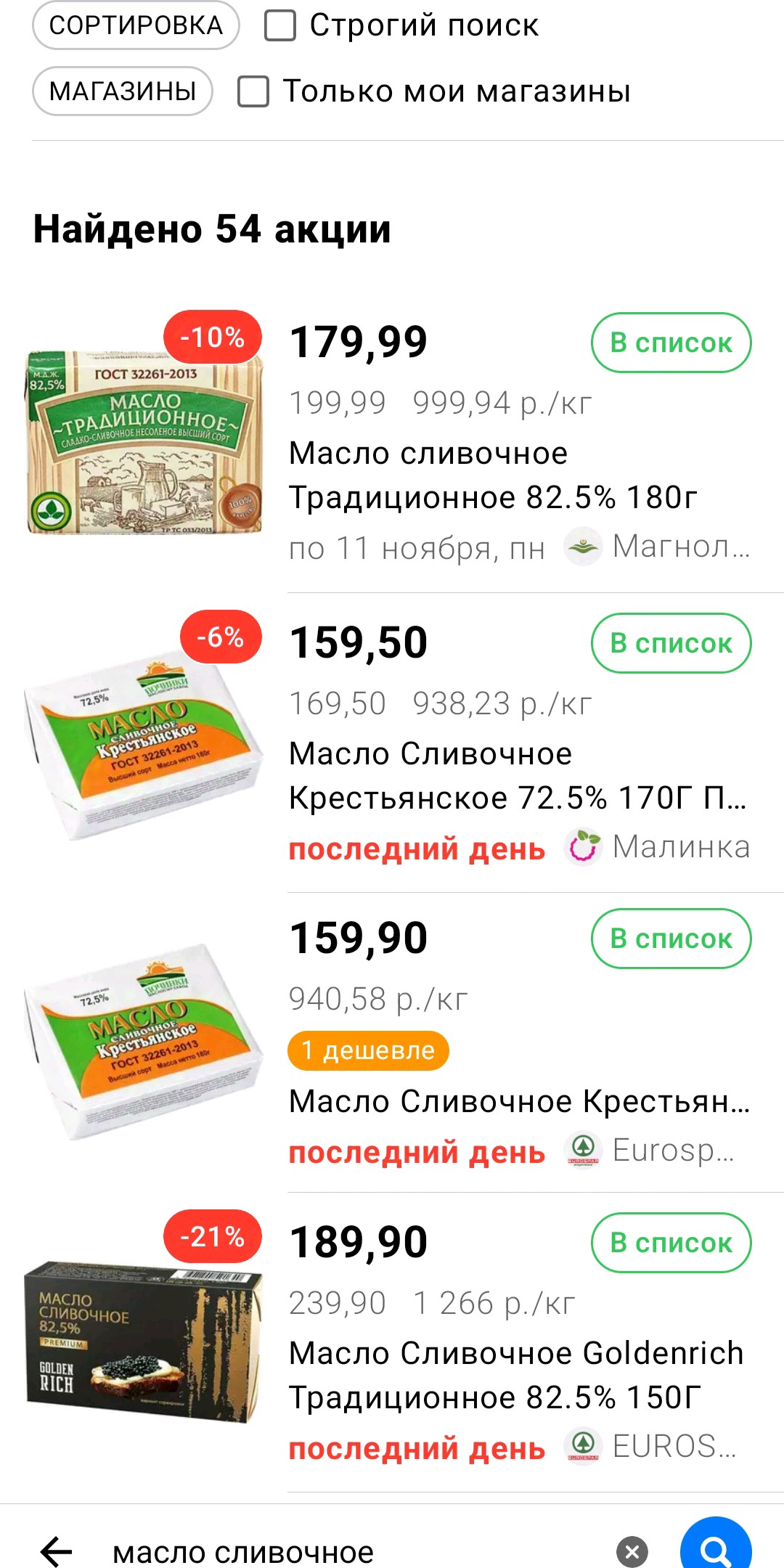Viewport: 784px width, 1568px height.
Task: Clear the search query text
Action: tap(632, 1552)
